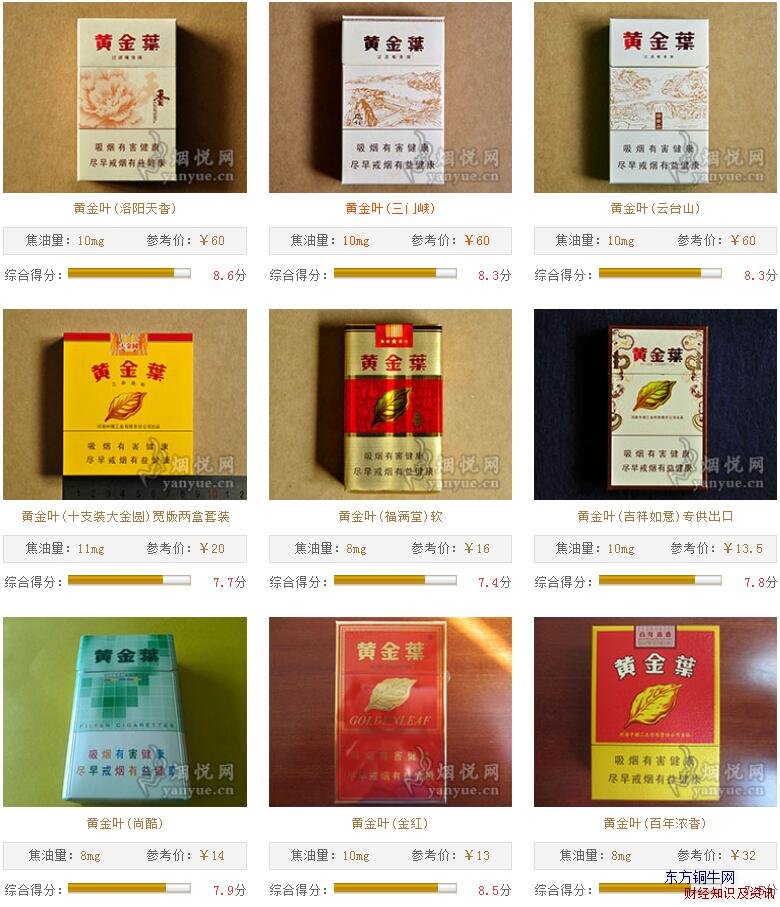The width and height of the screenshot is (780, 907).
Task: Select the 黄金叶(福满堂)软 product image
Action: 390,404
